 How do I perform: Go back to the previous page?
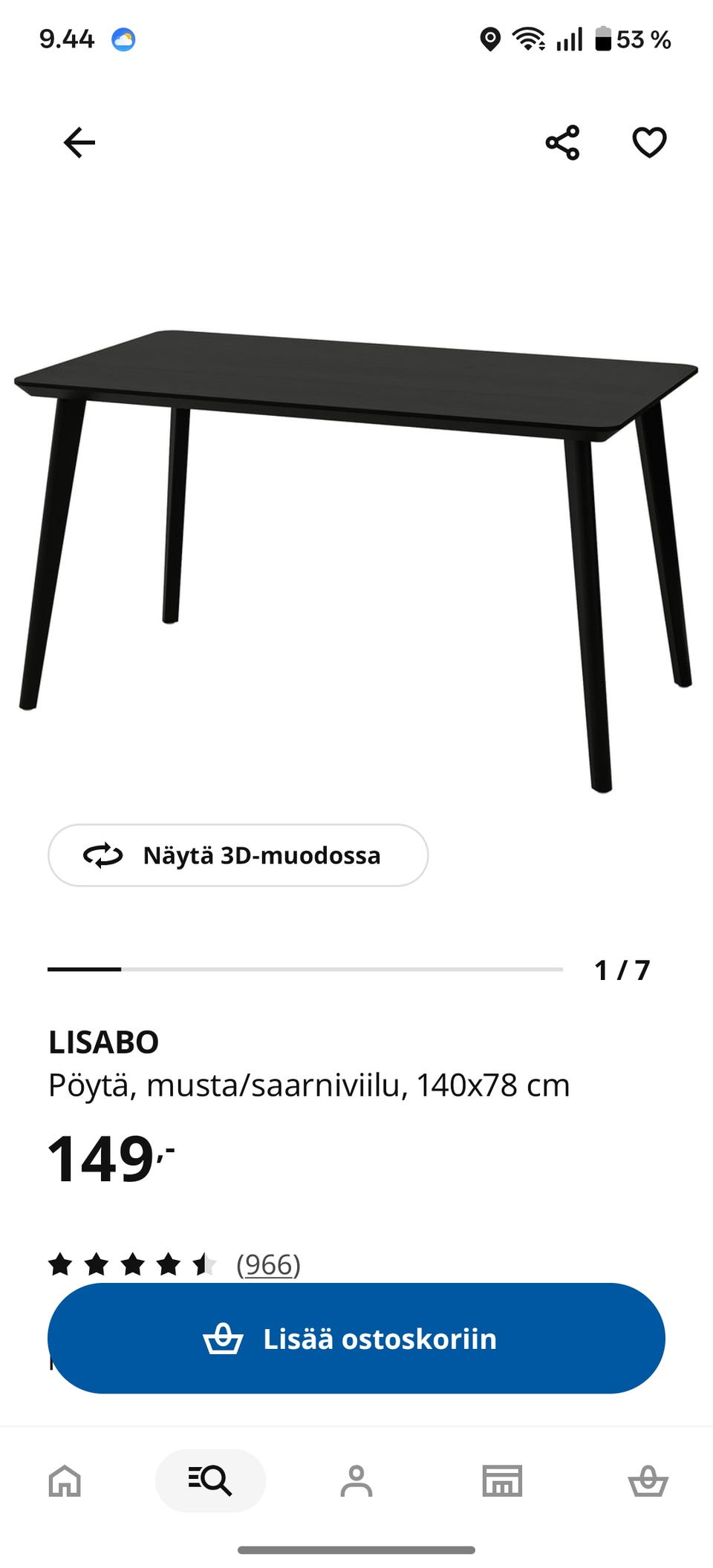pyautogui.click(x=76, y=143)
